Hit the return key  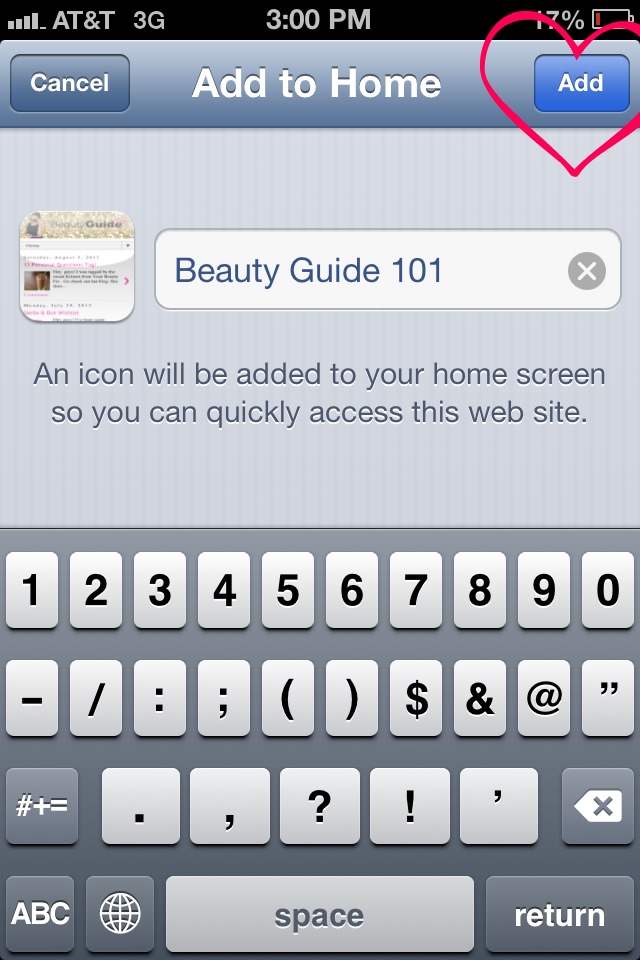559,914
